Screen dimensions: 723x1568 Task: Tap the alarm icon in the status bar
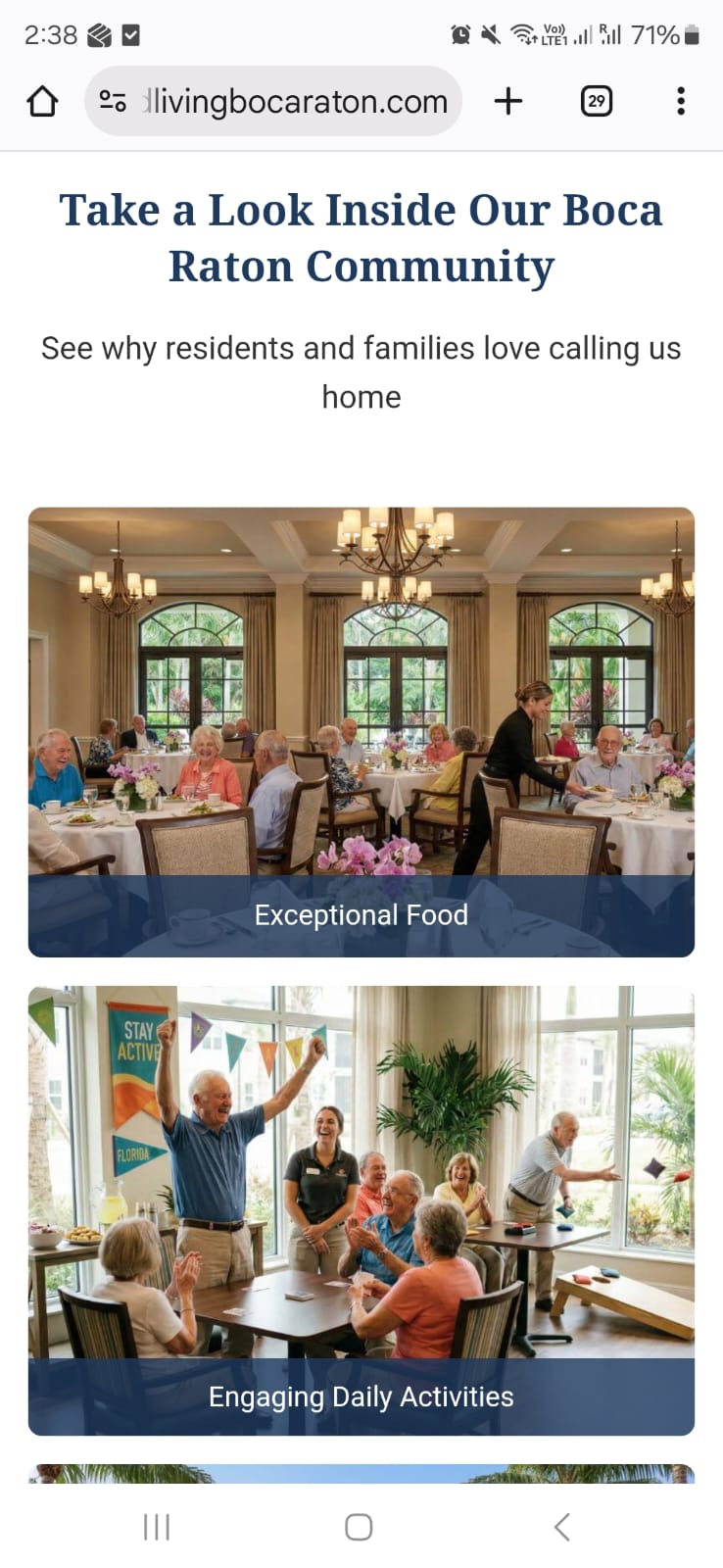tap(459, 34)
